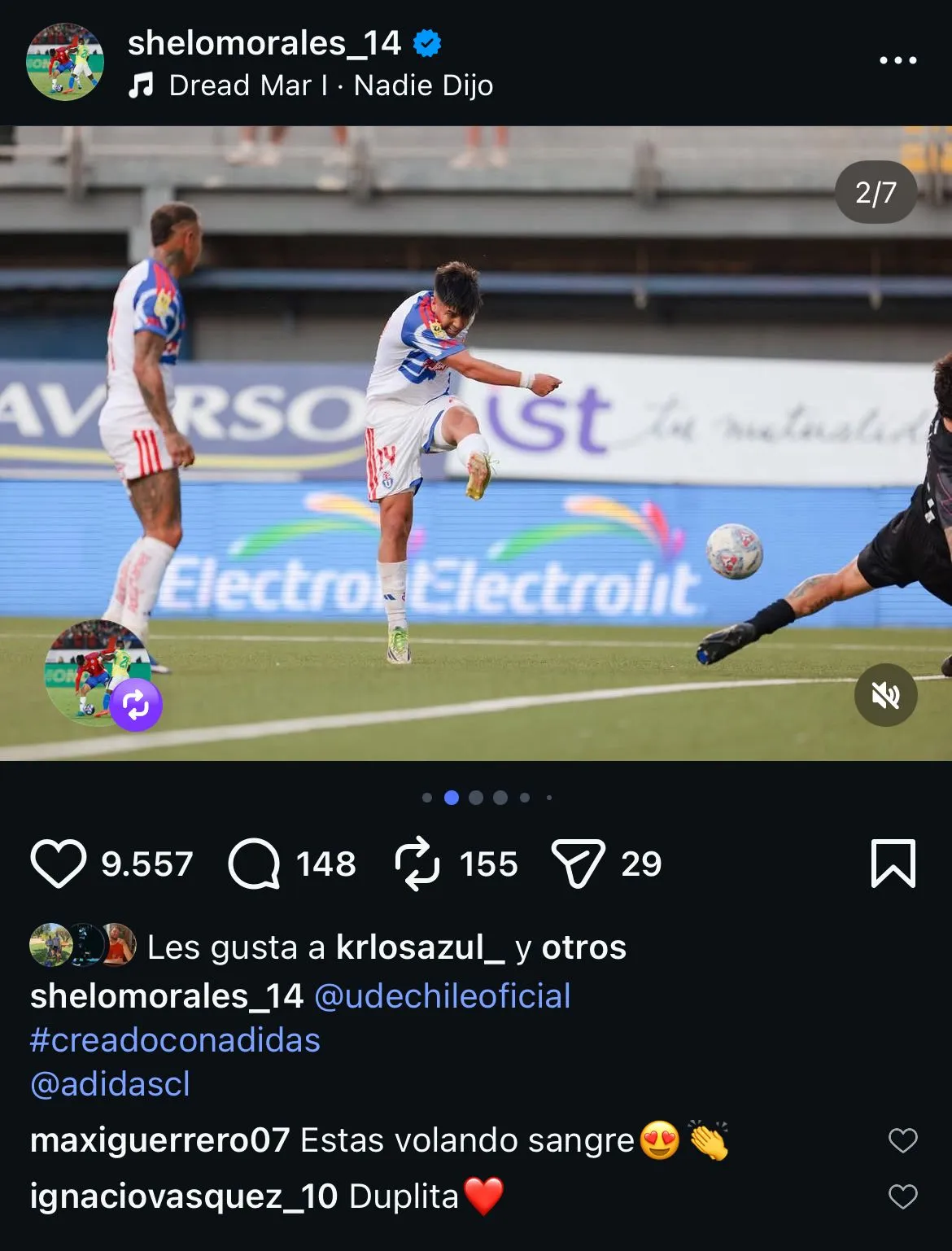Tap shelomorales_14 username in the header
This screenshot has height=1251, width=952.
click(x=264, y=43)
